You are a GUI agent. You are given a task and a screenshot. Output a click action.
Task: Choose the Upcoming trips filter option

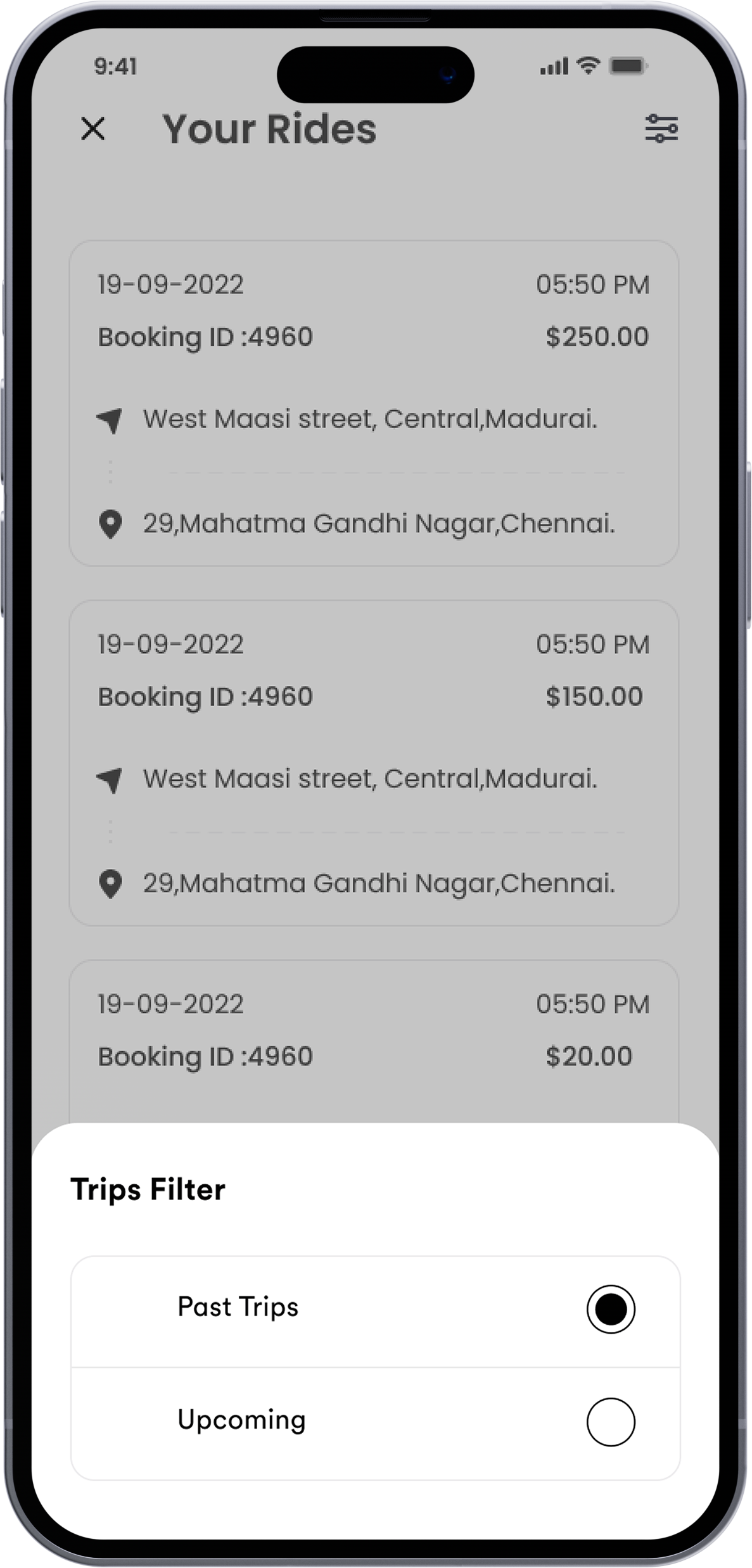point(610,1422)
